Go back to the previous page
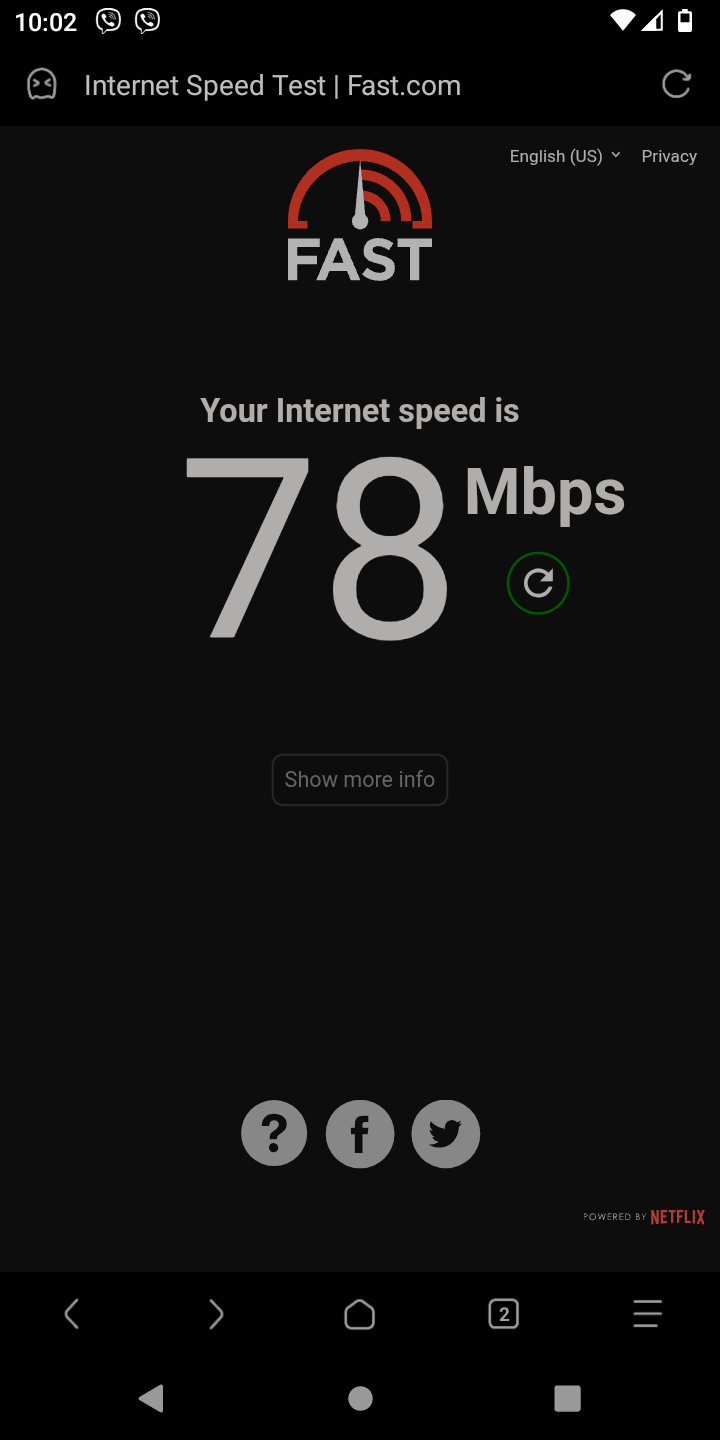 (72, 1314)
